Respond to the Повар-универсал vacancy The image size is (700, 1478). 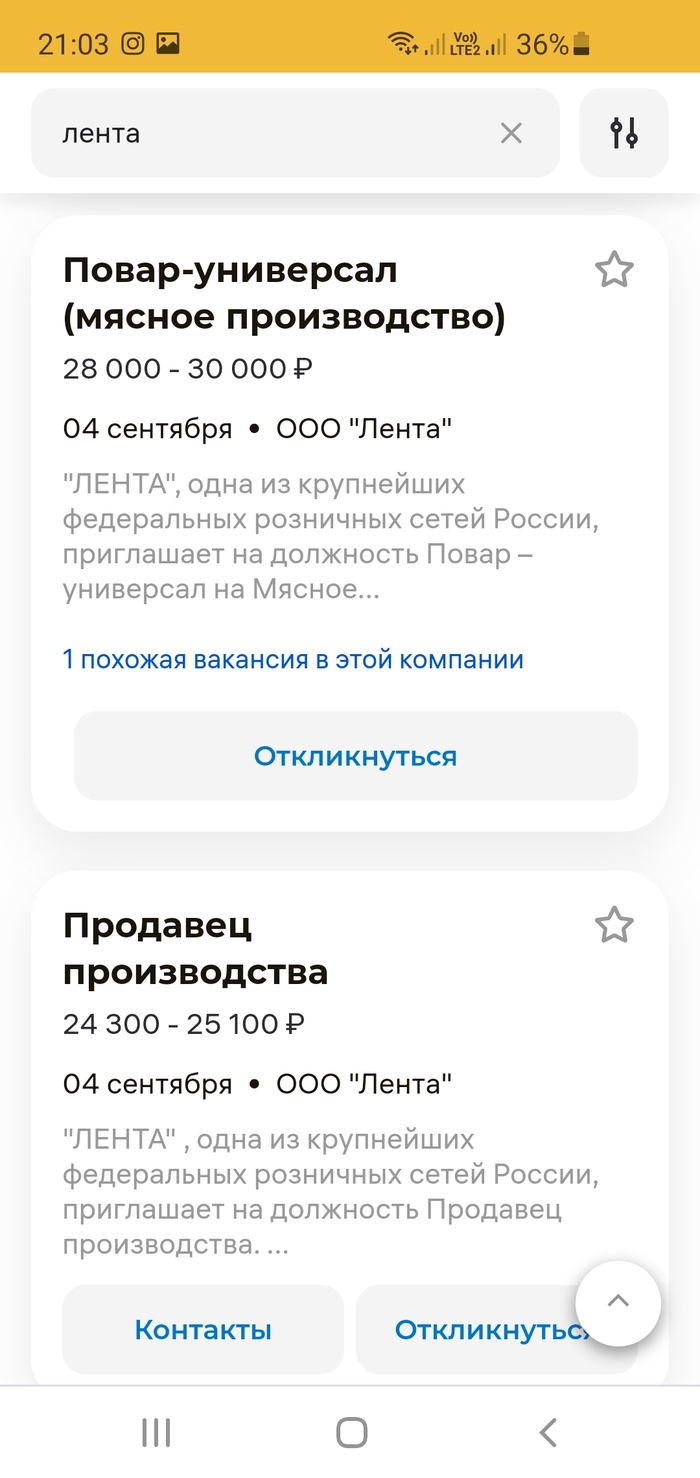click(x=355, y=756)
